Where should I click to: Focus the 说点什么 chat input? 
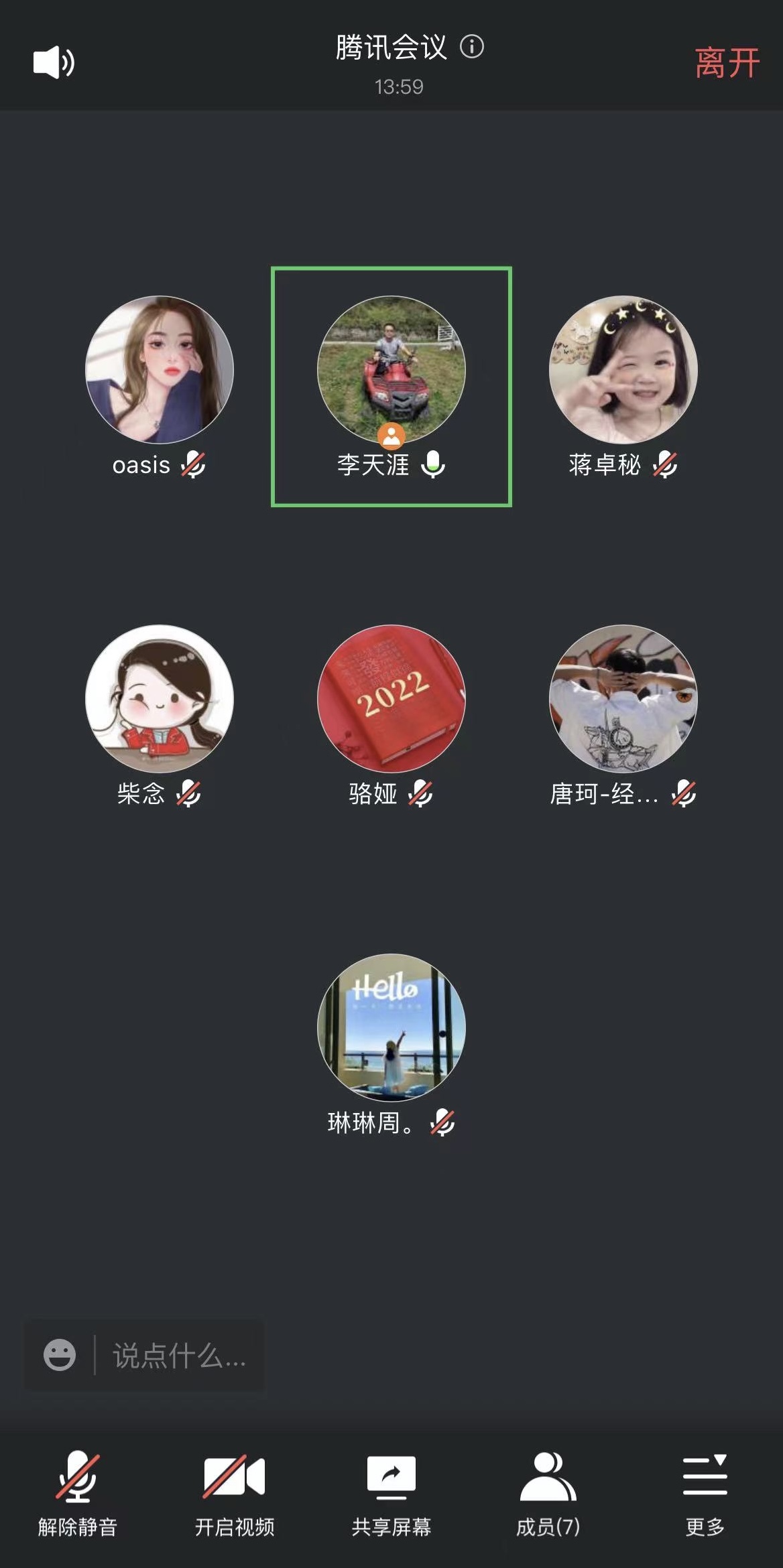point(180,1355)
